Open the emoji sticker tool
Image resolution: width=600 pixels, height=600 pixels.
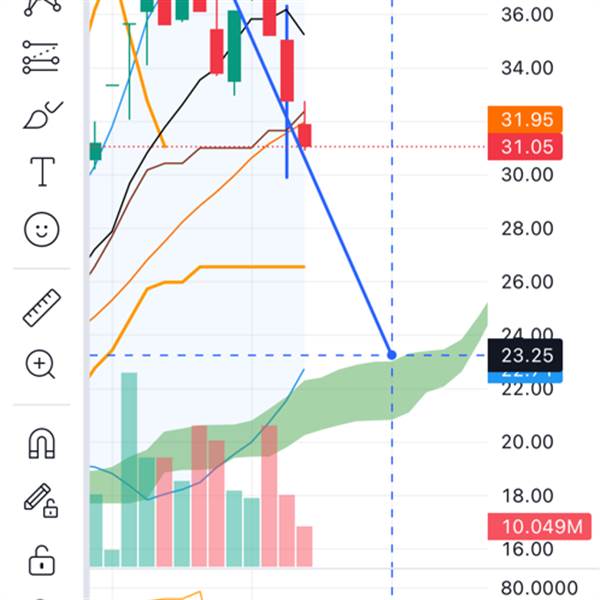pyautogui.click(x=42, y=231)
